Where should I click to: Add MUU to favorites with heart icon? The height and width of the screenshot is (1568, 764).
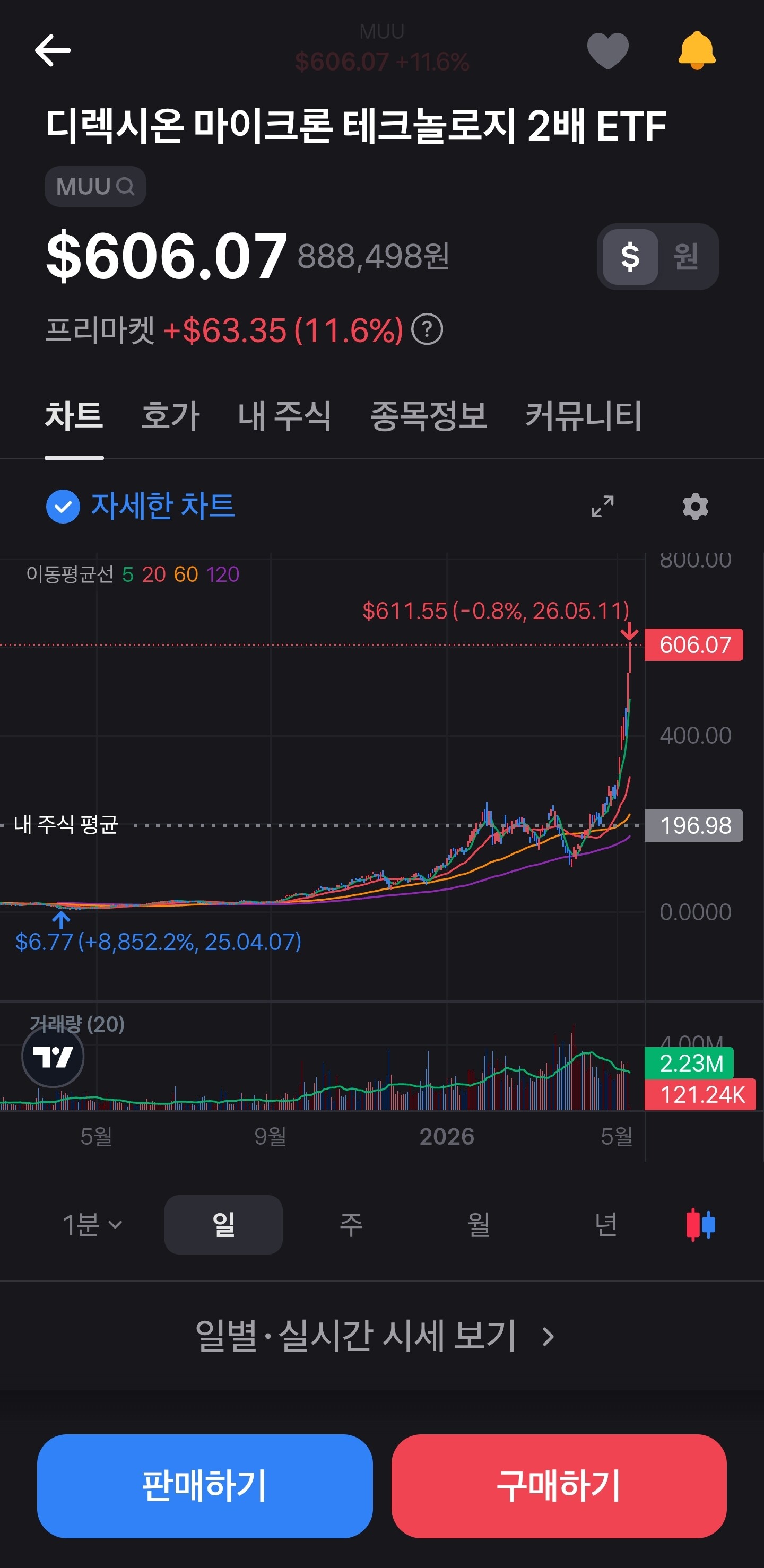pos(607,50)
